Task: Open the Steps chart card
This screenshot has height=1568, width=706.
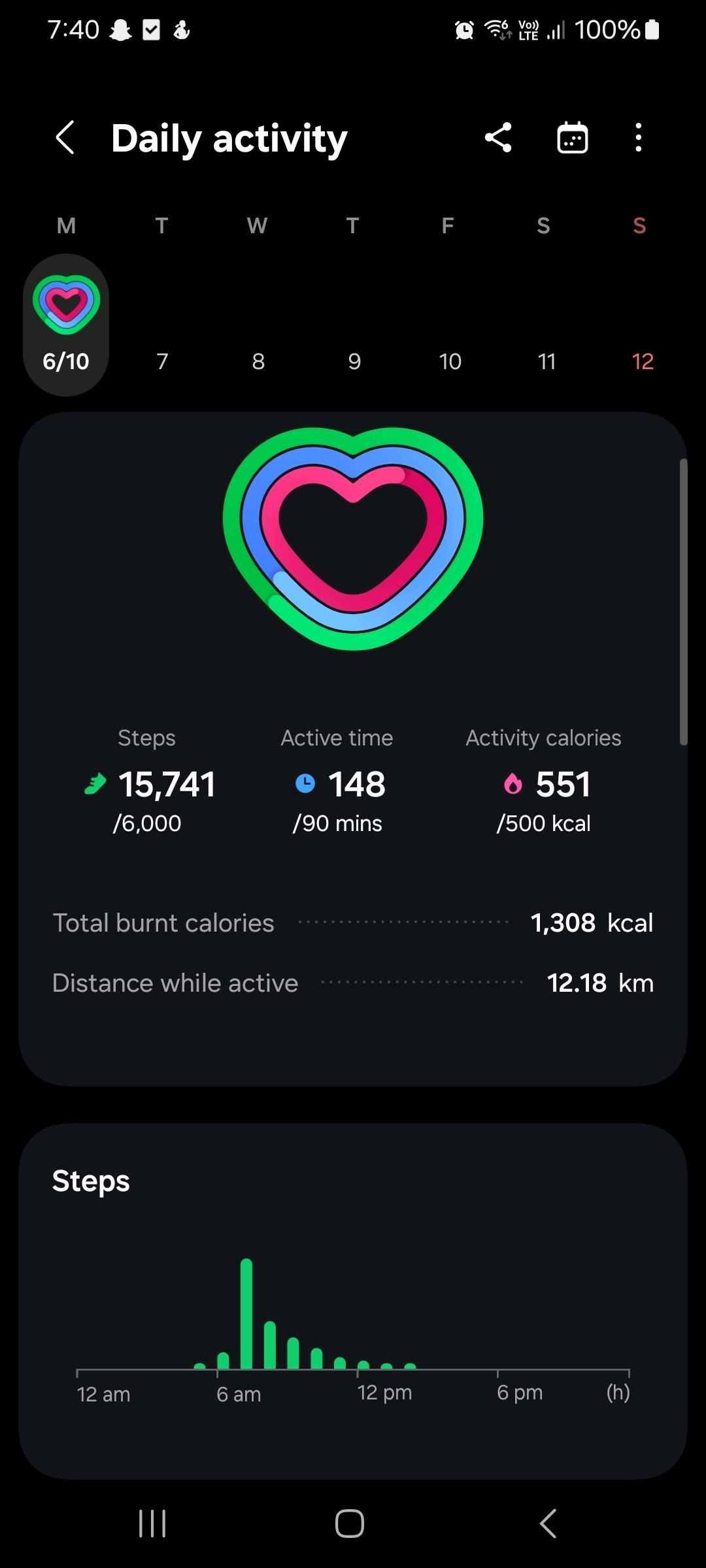Action: pos(353,1300)
